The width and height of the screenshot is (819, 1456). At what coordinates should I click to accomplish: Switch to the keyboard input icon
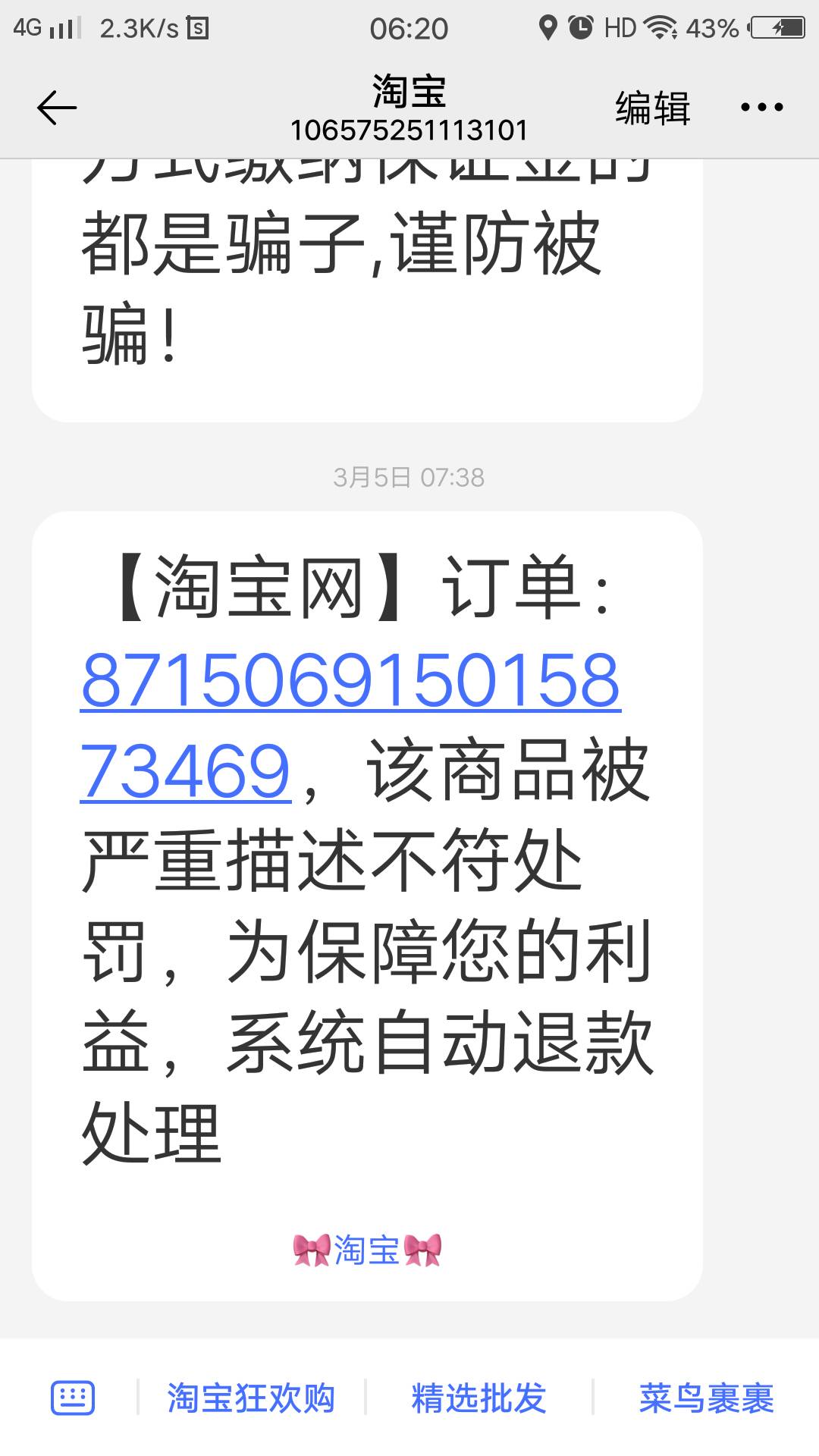click(x=73, y=1398)
